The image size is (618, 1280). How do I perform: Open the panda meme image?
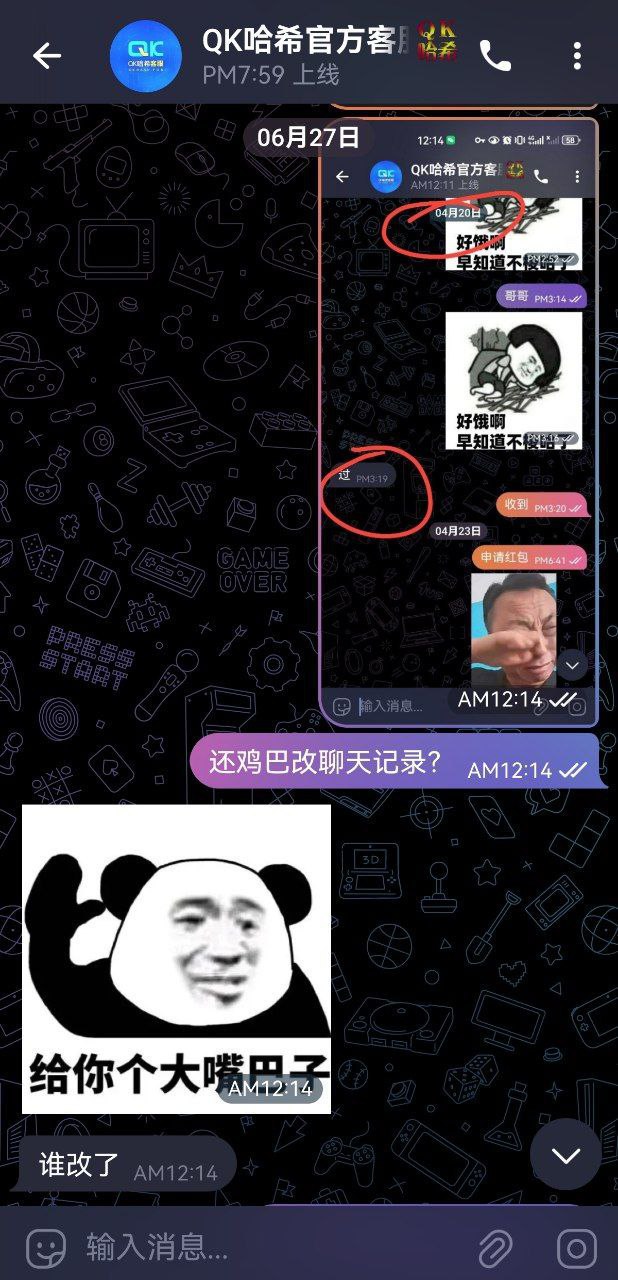pos(176,958)
